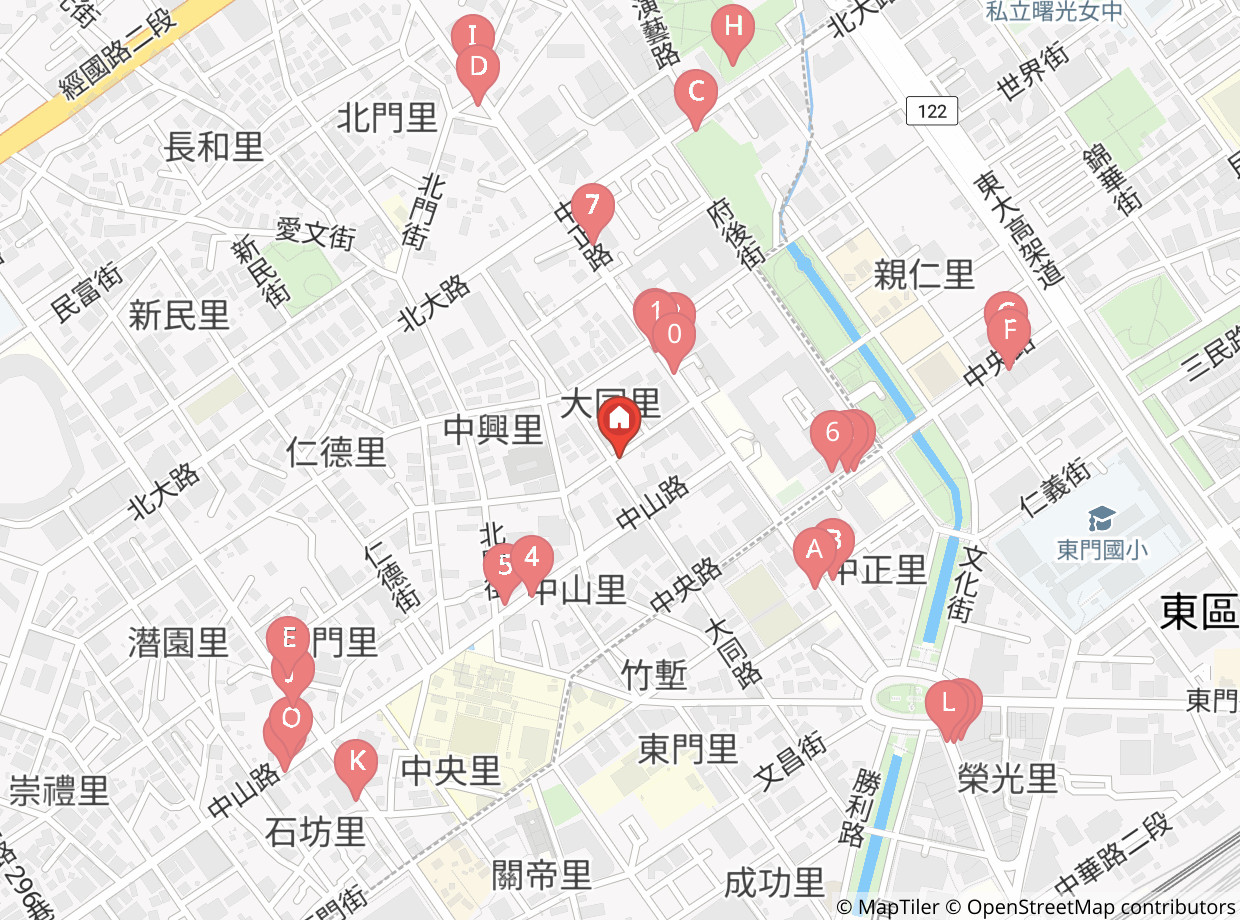Screen dimensions: 1240x920
Task: Select map pin labeled H
Action: tap(733, 33)
